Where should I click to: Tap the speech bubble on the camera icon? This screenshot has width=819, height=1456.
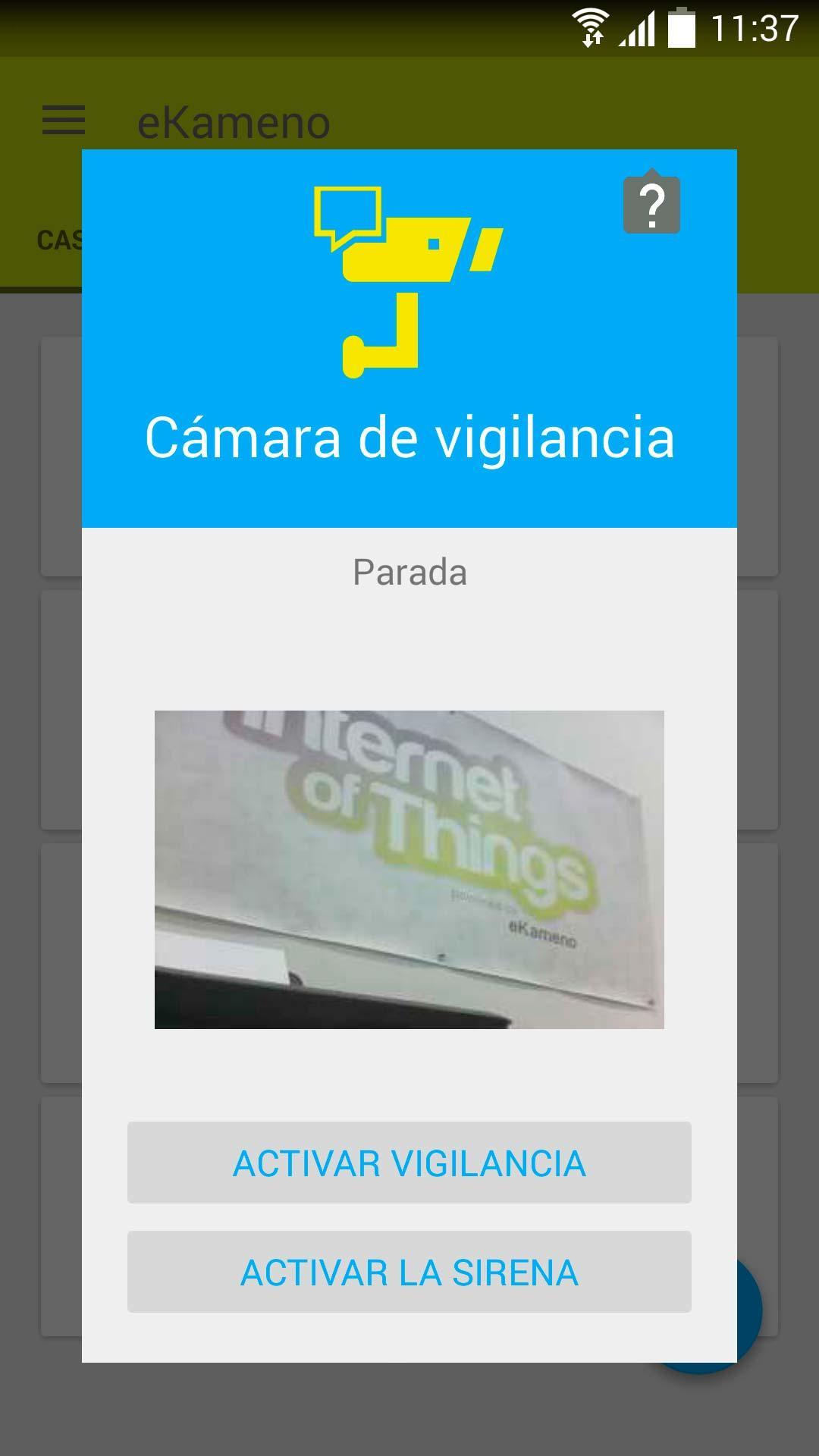(348, 212)
